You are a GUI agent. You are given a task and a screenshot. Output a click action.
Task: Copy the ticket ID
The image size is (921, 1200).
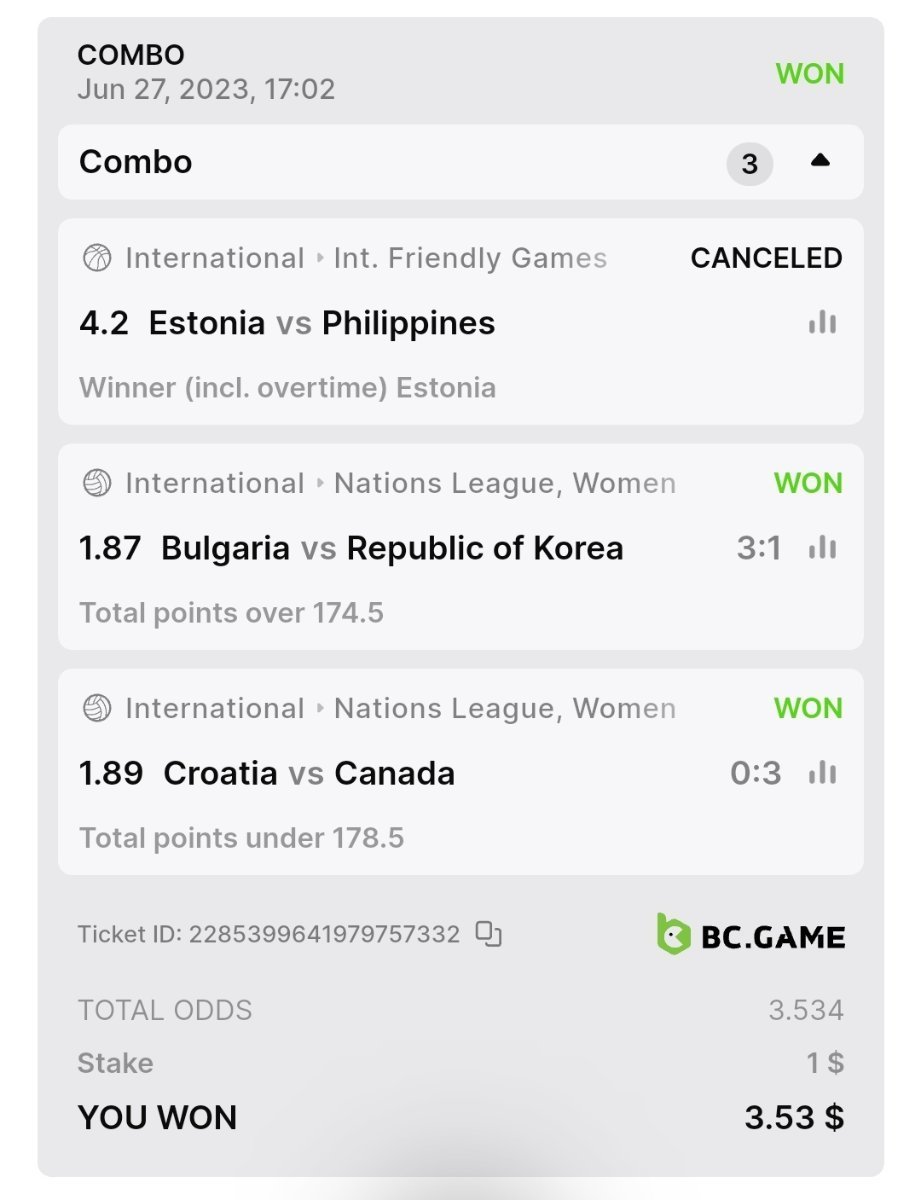click(488, 934)
